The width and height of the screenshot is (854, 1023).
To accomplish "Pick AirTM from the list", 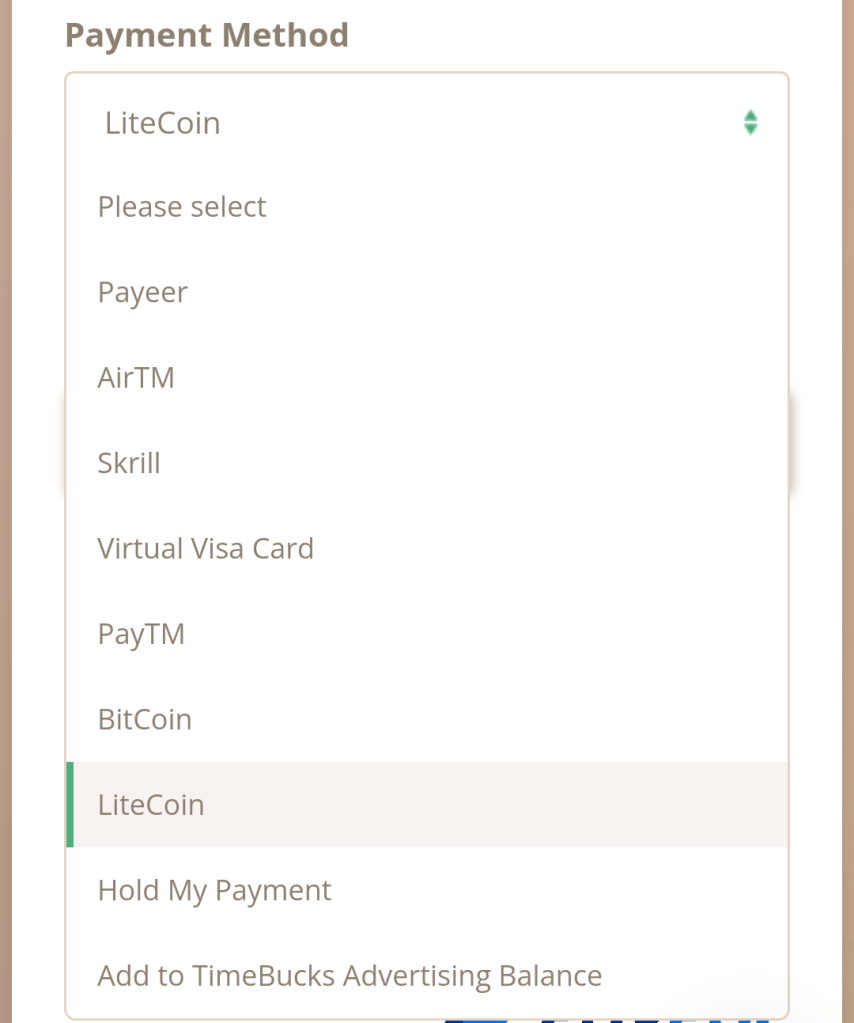I will pyautogui.click(x=136, y=378).
